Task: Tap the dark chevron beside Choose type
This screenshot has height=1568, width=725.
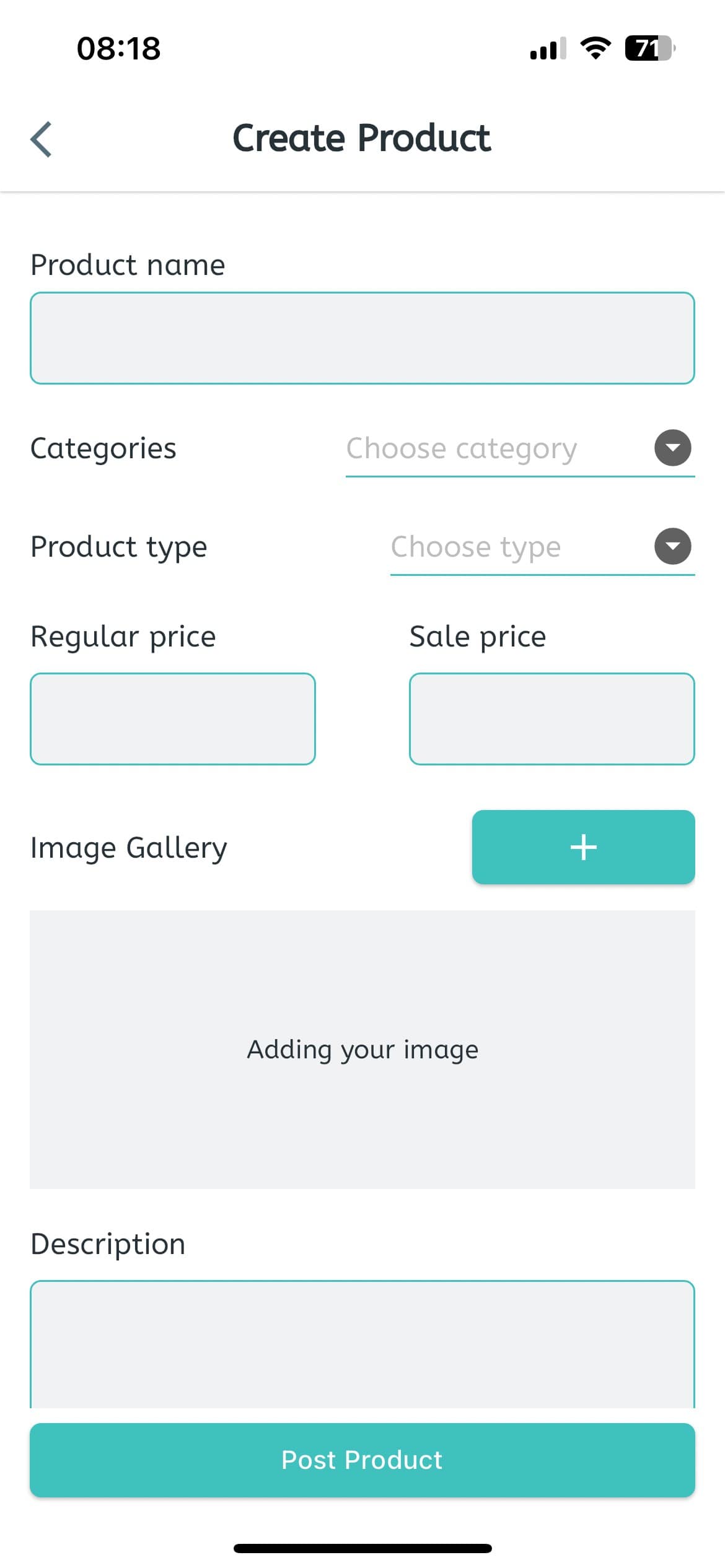Action: 672,546
